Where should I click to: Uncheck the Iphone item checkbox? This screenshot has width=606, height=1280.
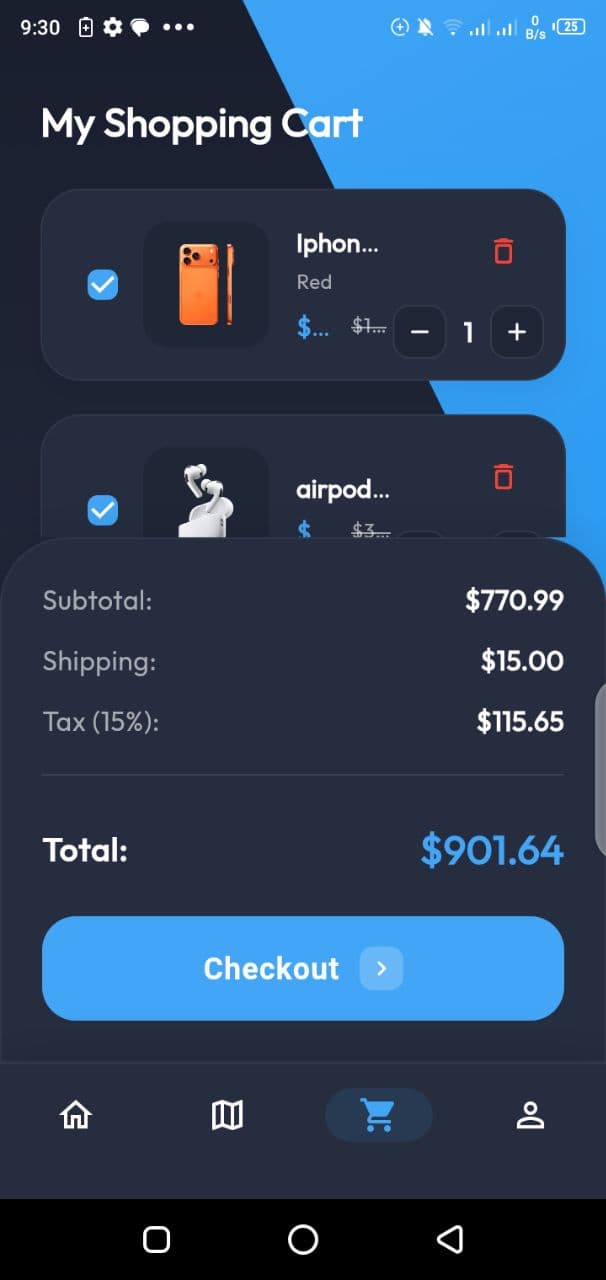coord(103,285)
